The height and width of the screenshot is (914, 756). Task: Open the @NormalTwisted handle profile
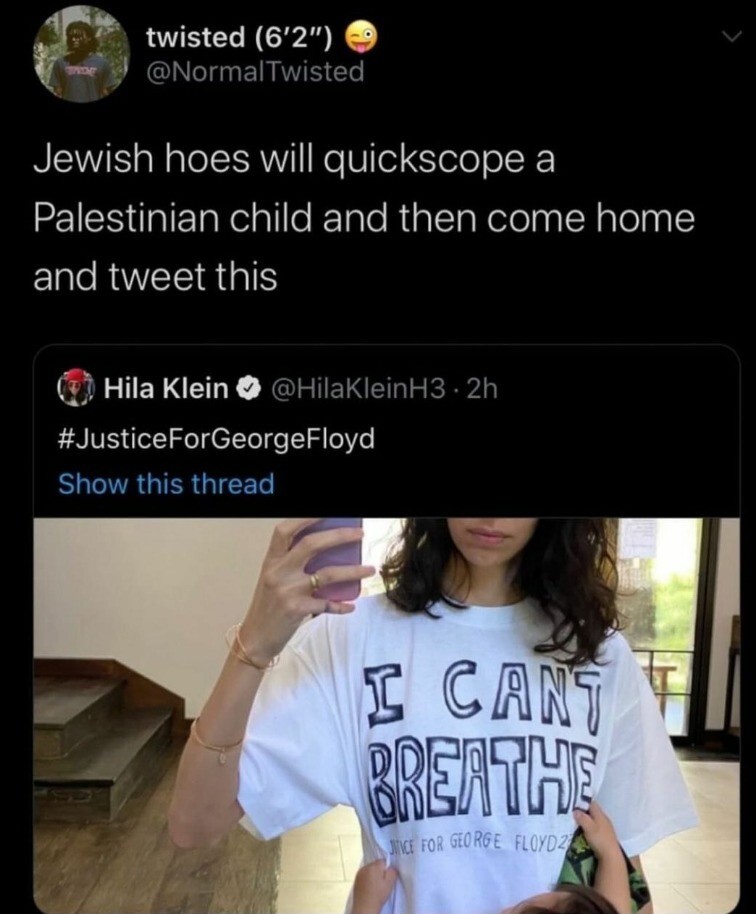click(x=255, y=72)
